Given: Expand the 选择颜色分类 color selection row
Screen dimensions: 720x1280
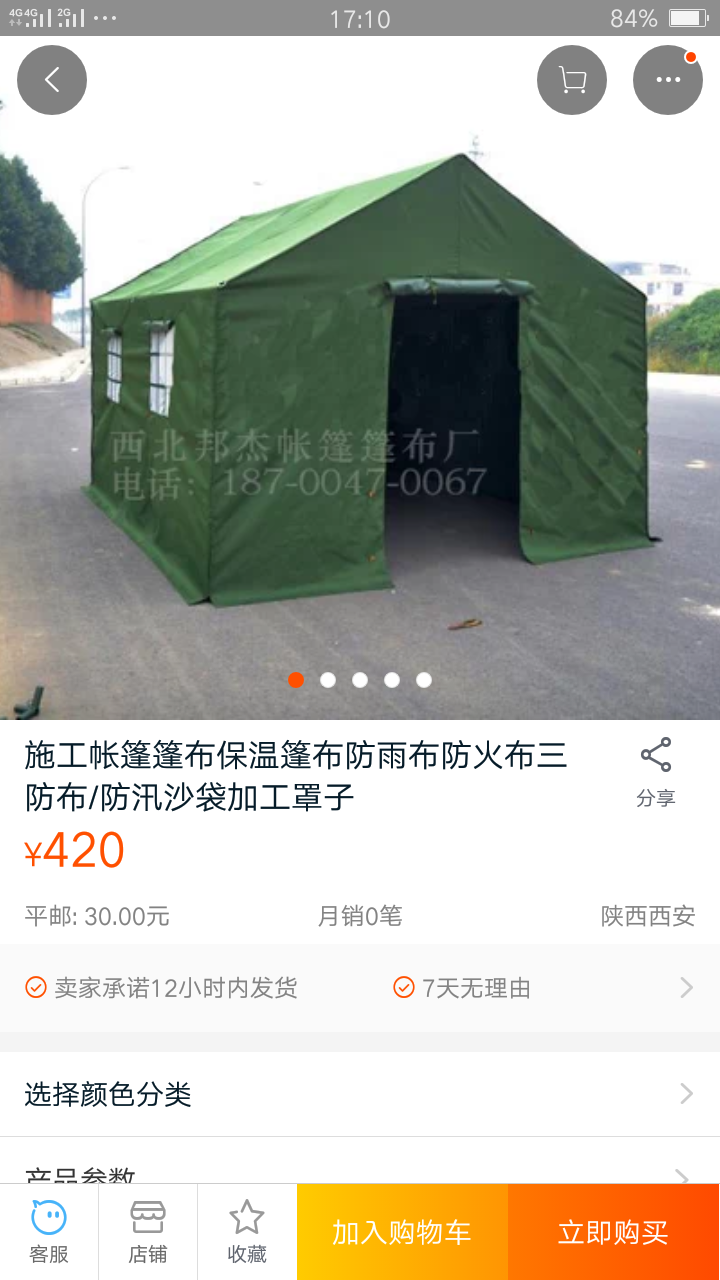Looking at the screenshot, I should (x=360, y=1095).
